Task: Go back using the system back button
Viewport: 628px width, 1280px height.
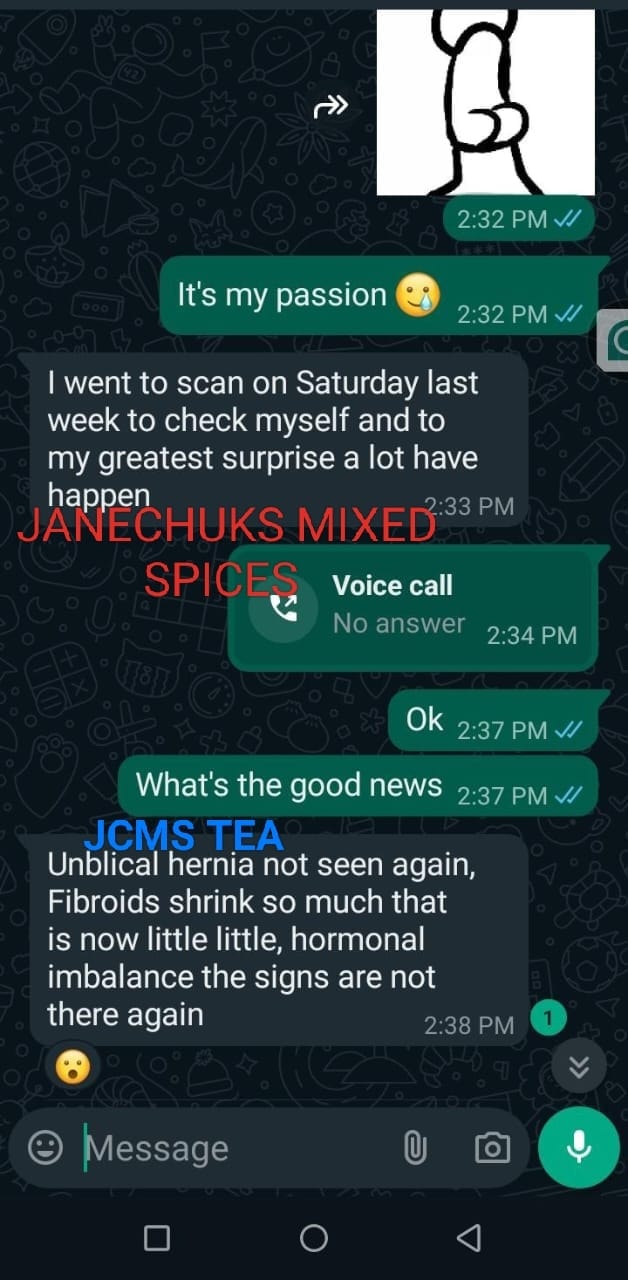Action: tap(468, 1238)
